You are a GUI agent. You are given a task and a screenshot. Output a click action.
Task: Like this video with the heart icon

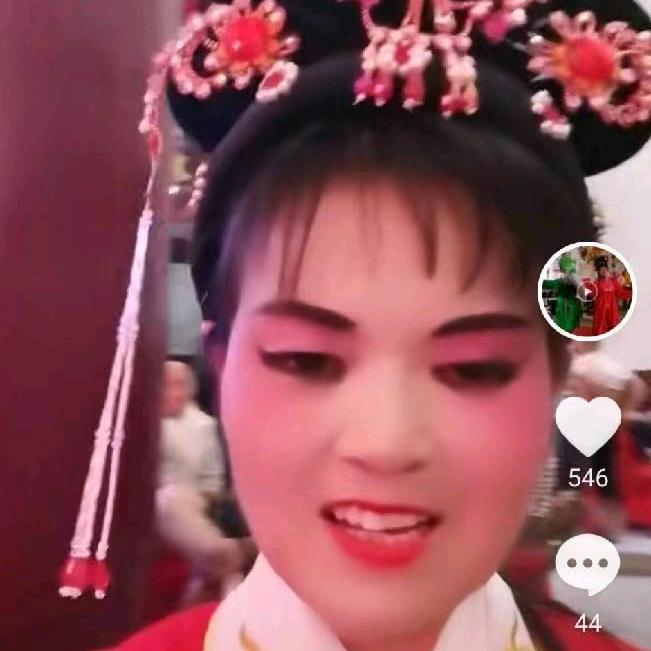click(588, 426)
